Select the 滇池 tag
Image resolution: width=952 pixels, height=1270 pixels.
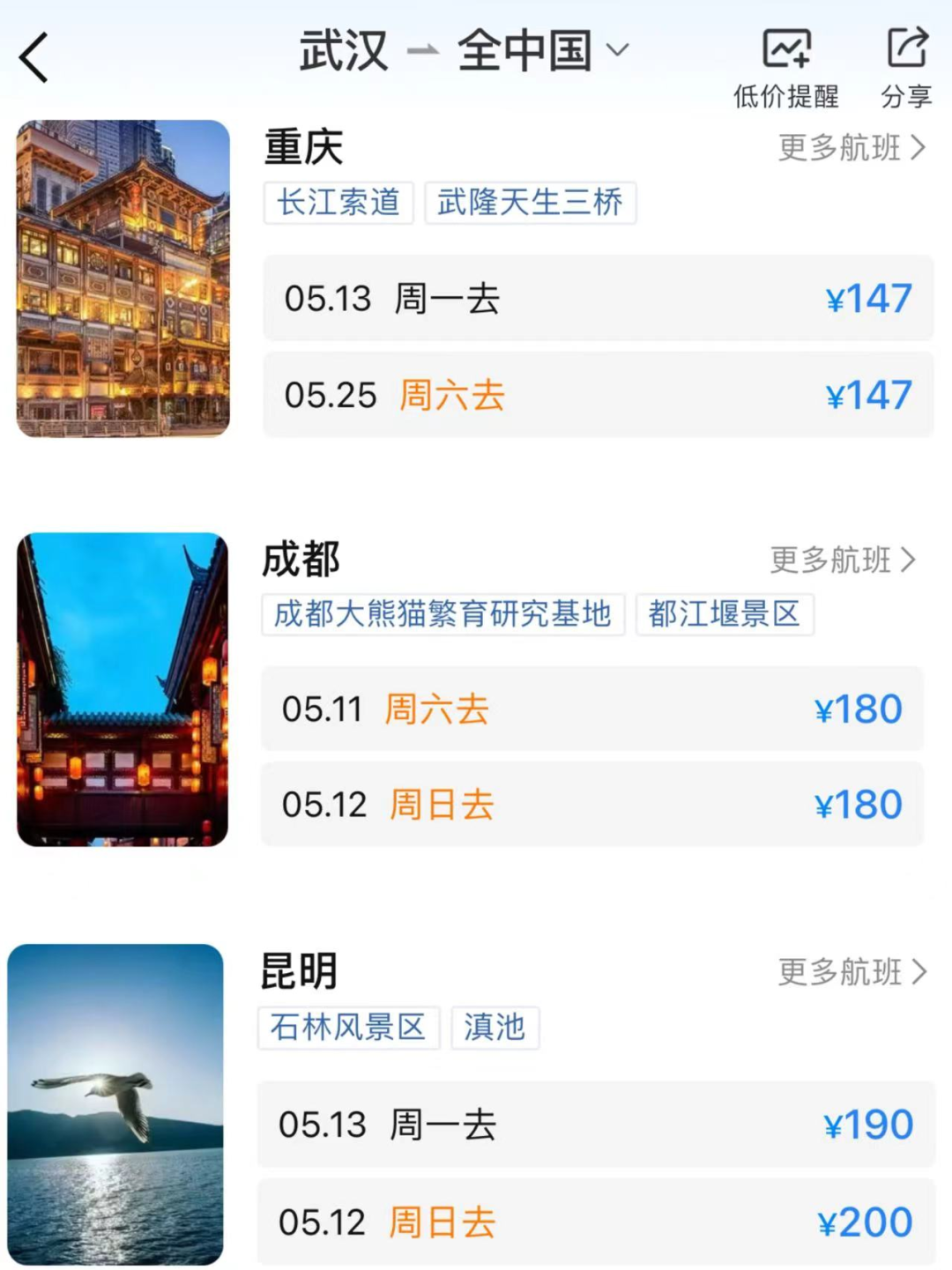coord(495,1028)
